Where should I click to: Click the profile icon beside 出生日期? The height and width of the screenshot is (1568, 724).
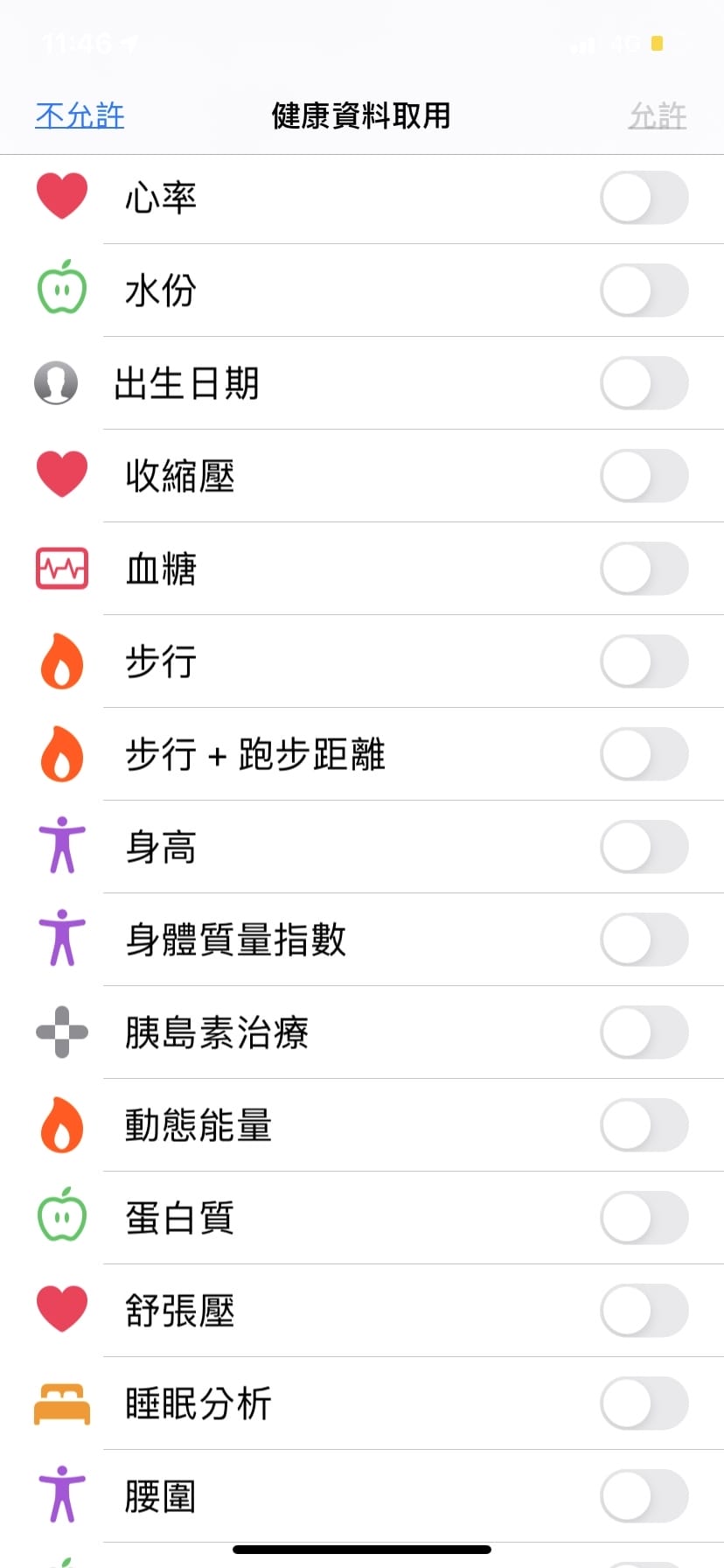(x=61, y=382)
